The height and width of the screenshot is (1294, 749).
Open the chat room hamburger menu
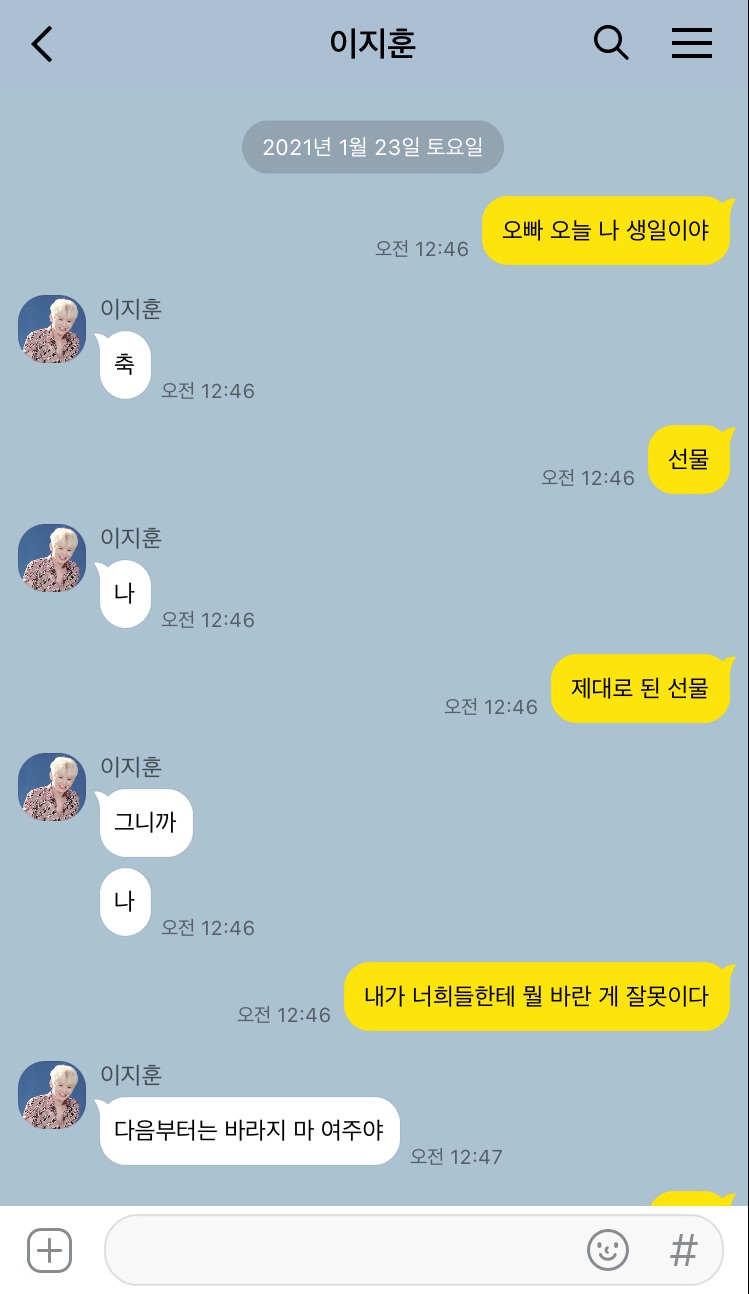pyautogui.click(x=691, y=43)
